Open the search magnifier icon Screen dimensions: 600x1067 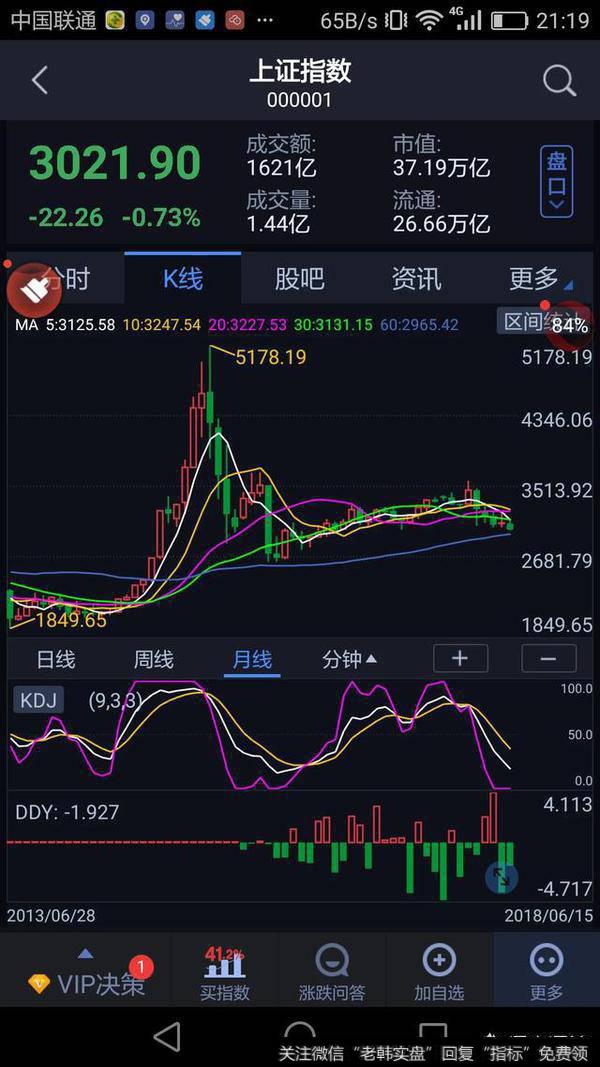(x=559, y=81)
